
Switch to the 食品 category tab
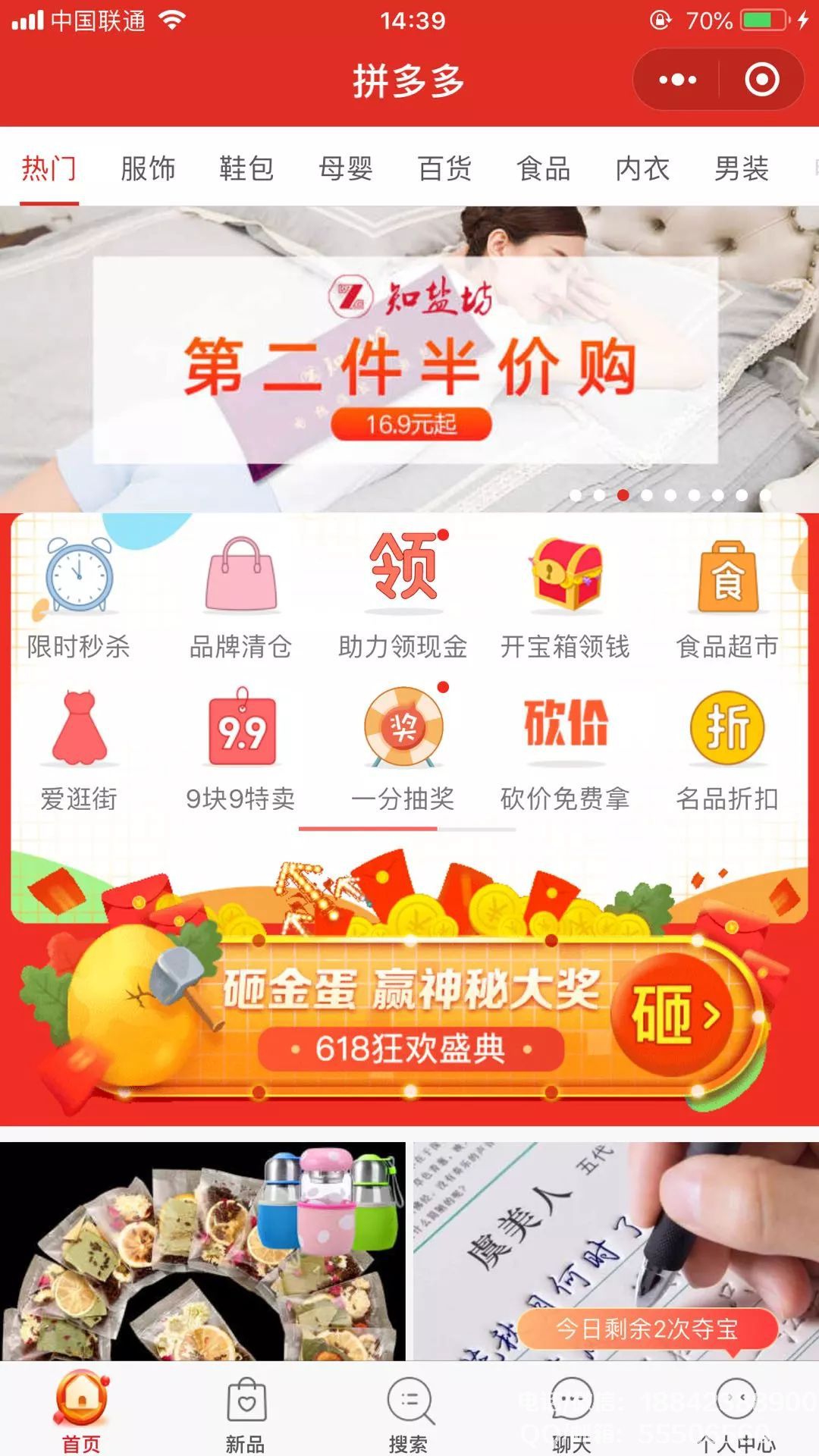[544, 168]
